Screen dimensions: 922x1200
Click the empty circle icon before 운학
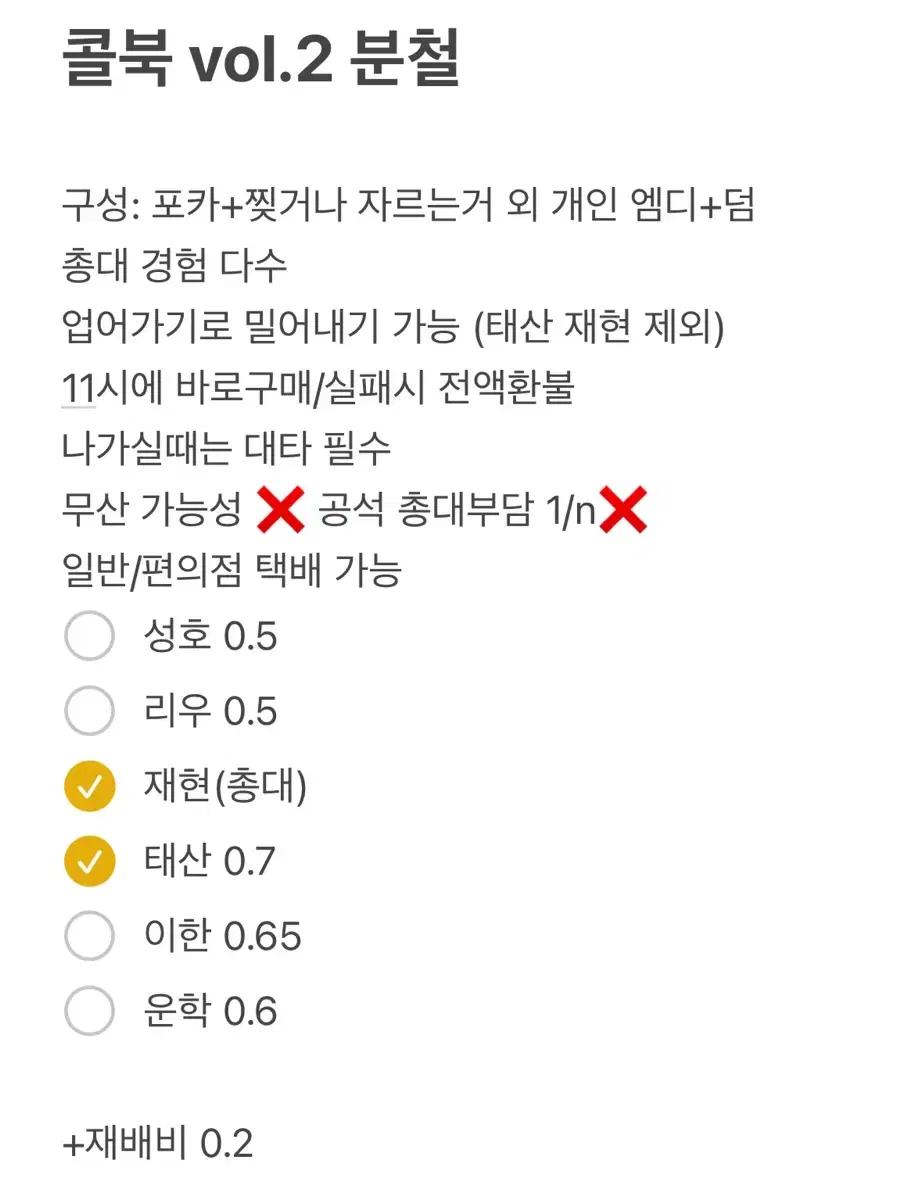point(89,1010)
